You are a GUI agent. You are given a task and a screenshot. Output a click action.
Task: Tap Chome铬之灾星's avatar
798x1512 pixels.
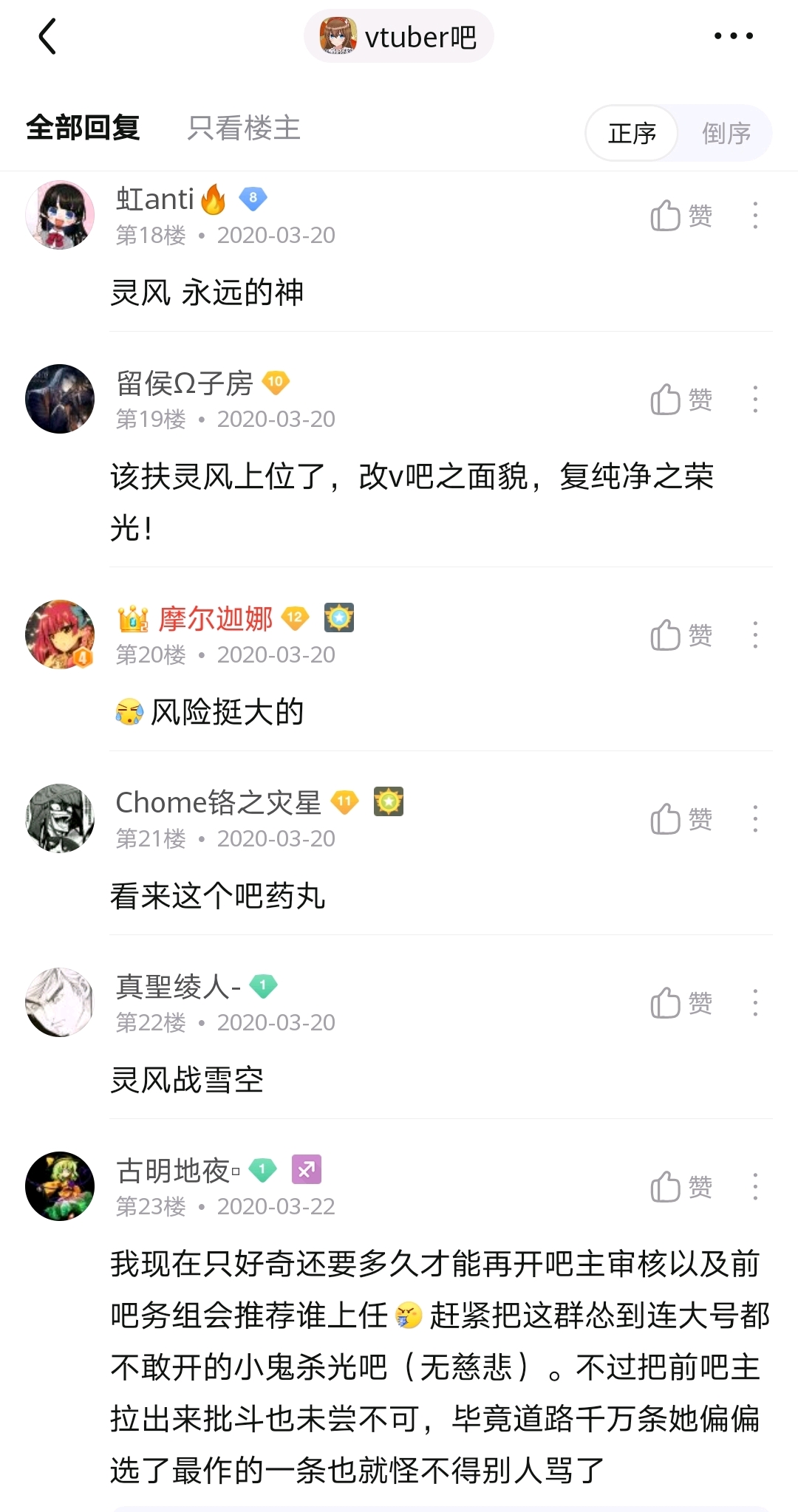point(60,818)
